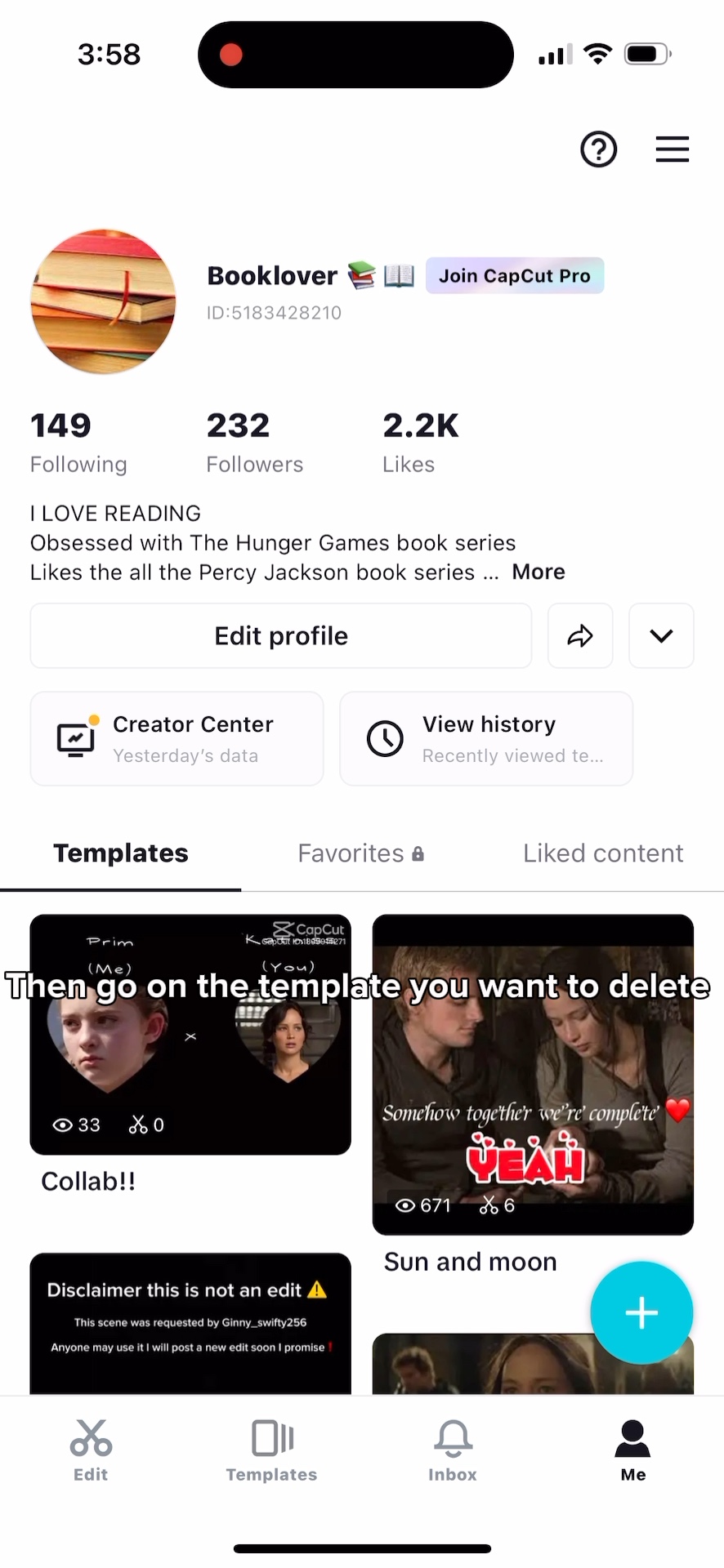Switch to the Liked content tab

[x=603, y=853]
